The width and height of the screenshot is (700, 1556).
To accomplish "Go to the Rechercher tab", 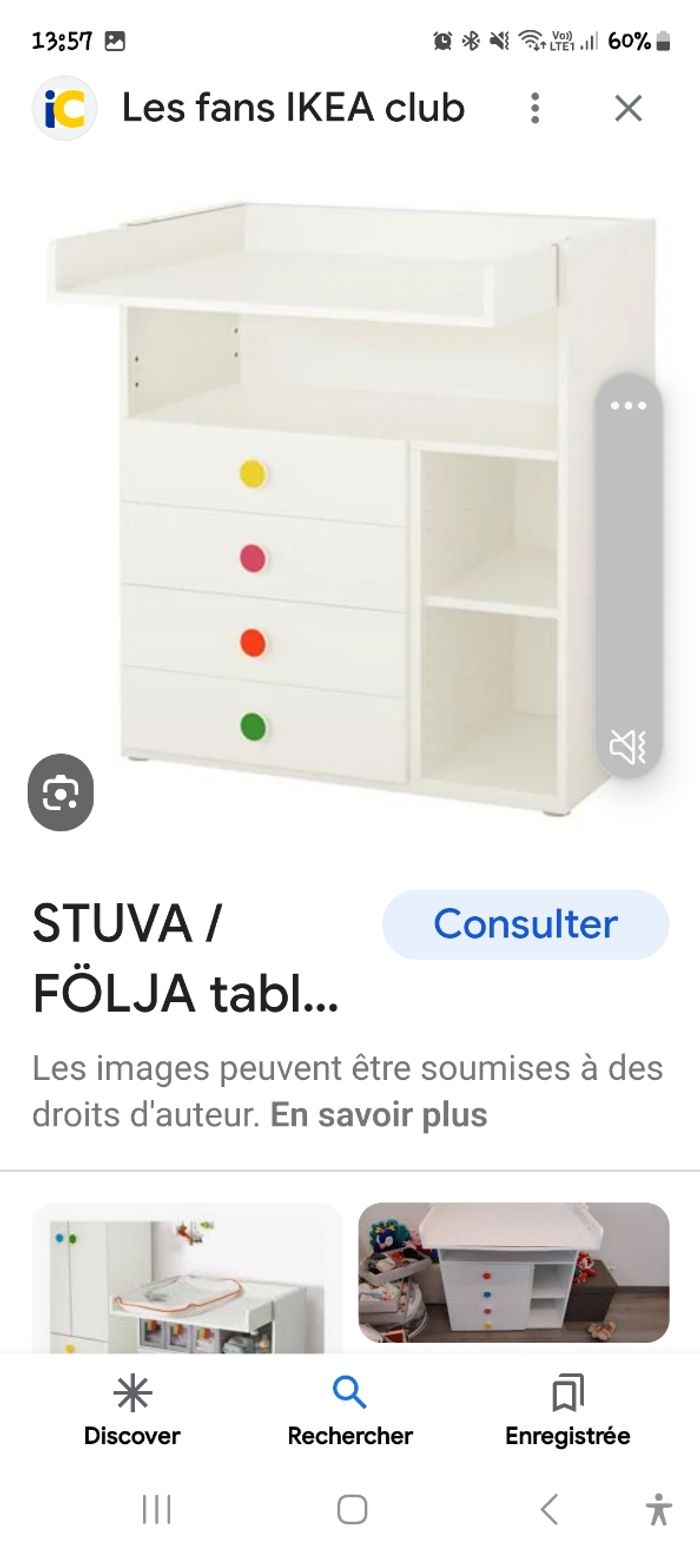I will click(x=350, y=1410).
